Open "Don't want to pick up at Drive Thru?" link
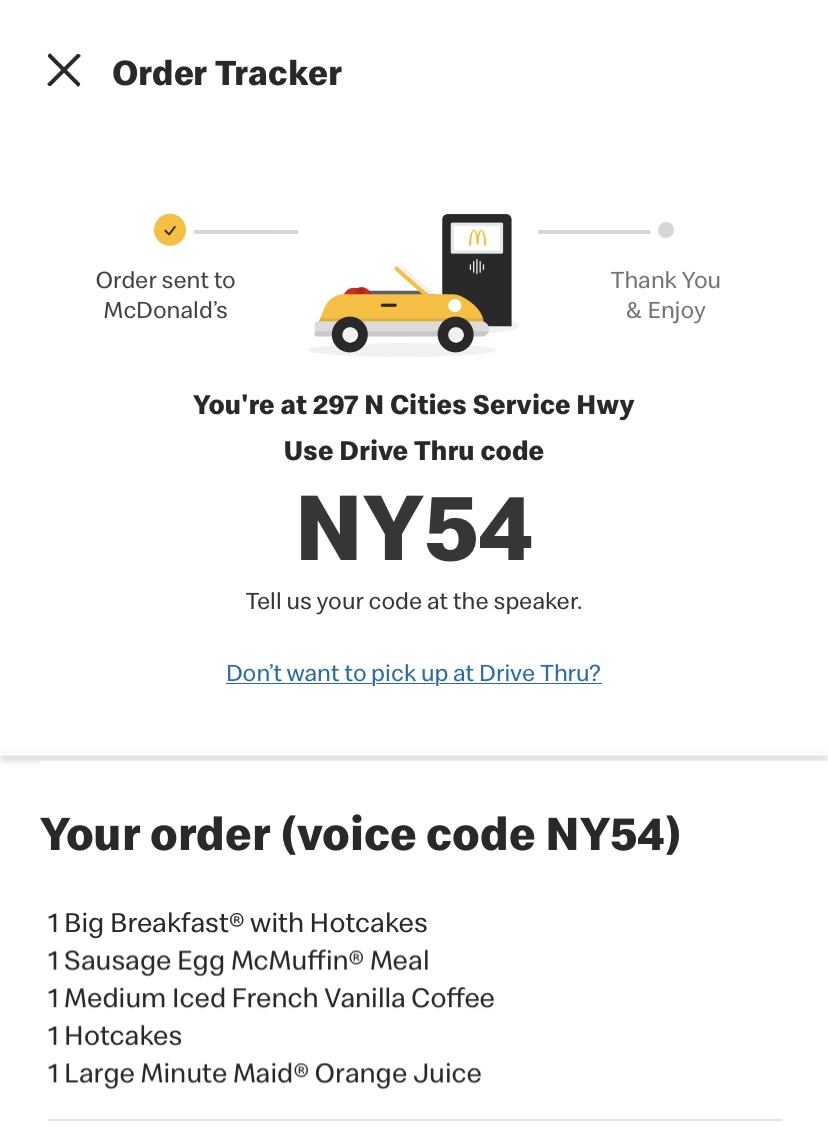 413,673
